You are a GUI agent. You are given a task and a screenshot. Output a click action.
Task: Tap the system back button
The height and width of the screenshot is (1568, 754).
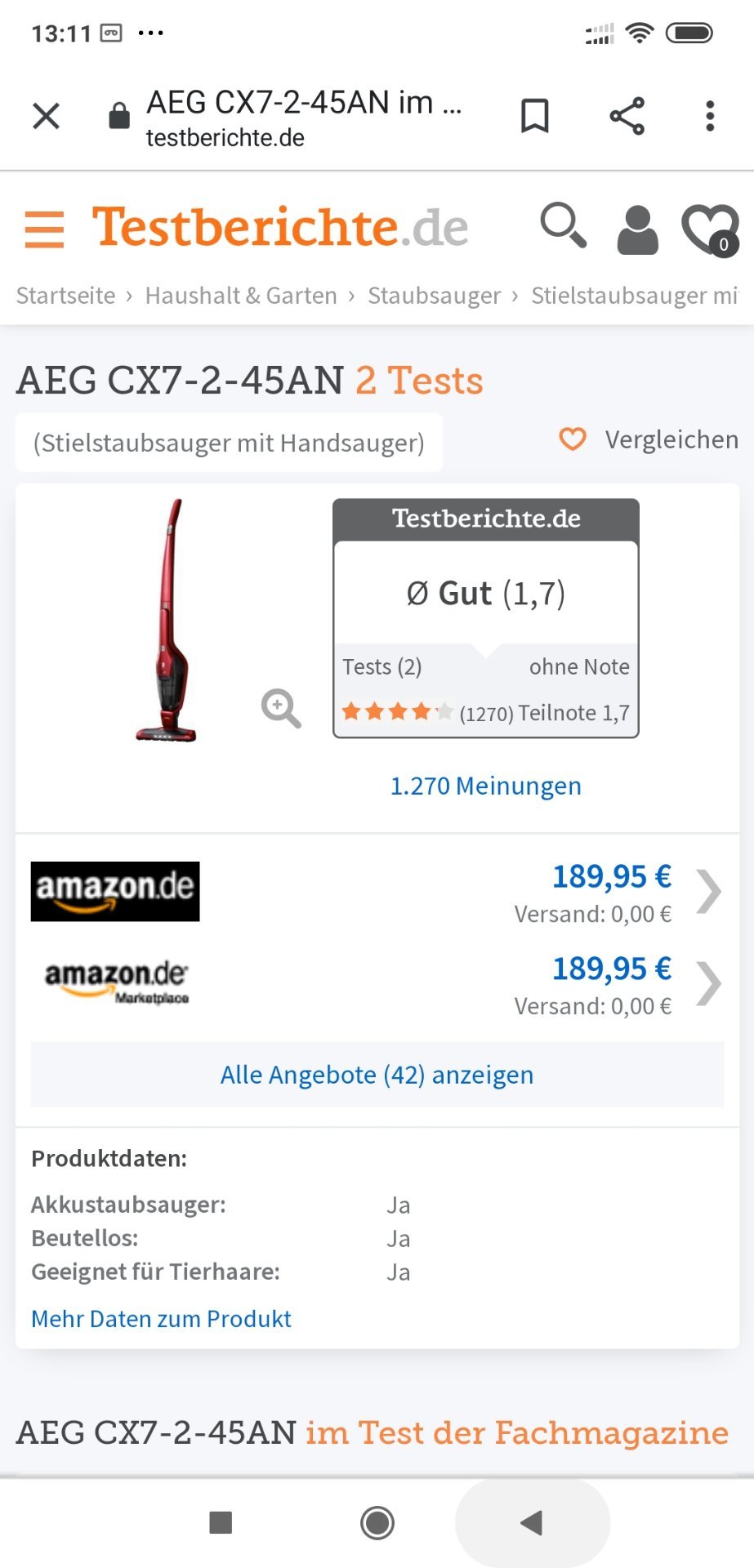click(532, 1522)
